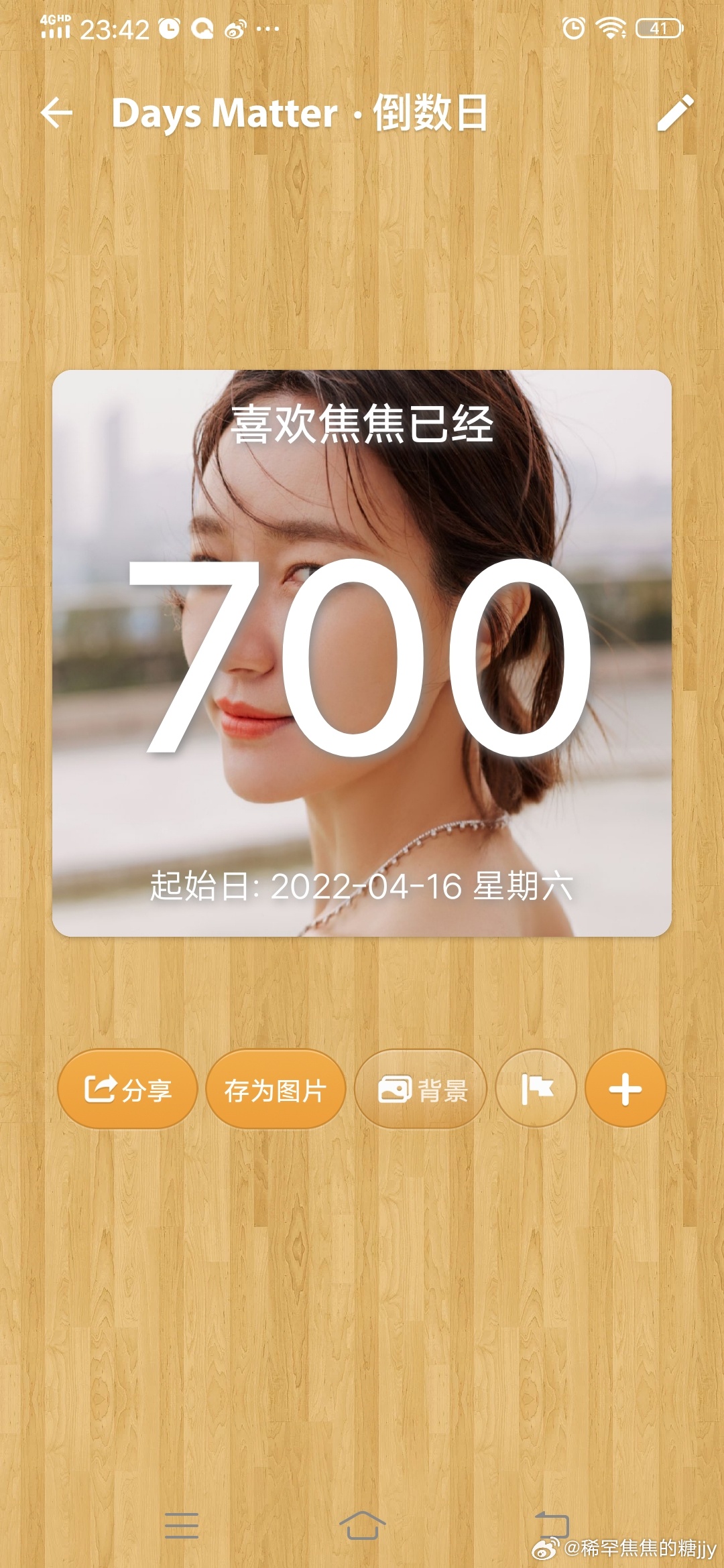Open the pencil edit icon
Viewport: 724px width, 1568px height.
[675, 113]
